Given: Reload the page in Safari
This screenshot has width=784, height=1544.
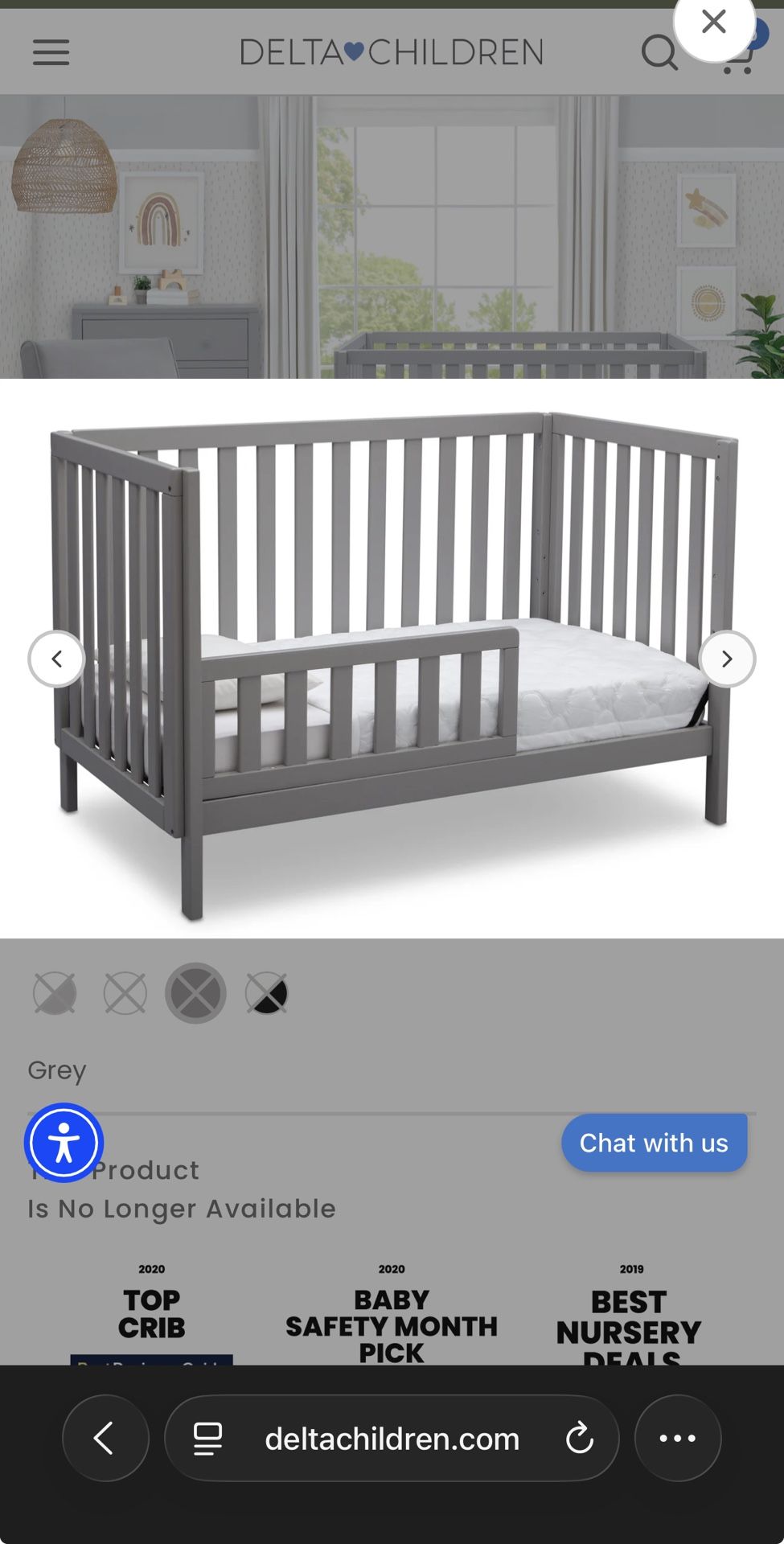Looking at the screenshot, I should [581, 1438].
